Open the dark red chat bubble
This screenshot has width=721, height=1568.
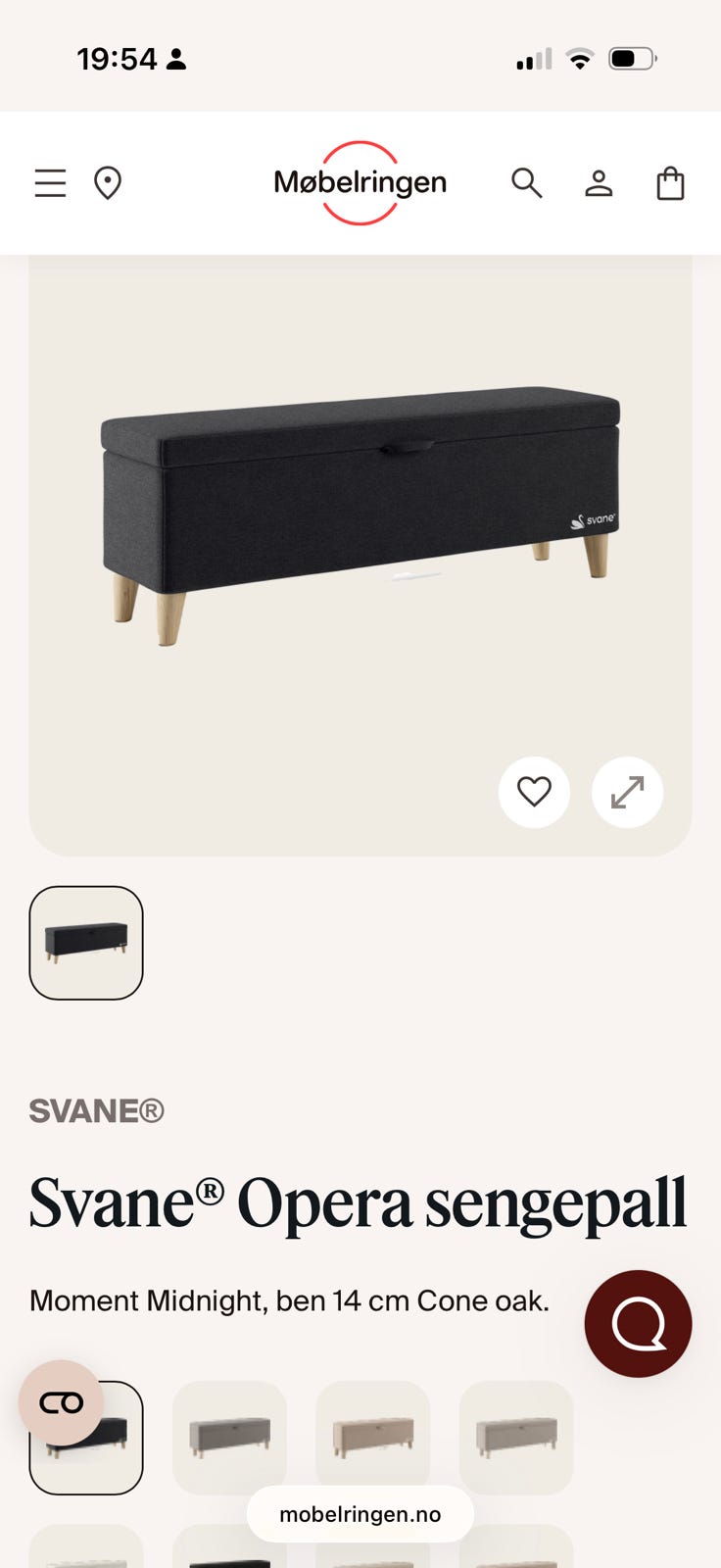pos(638,1324)
